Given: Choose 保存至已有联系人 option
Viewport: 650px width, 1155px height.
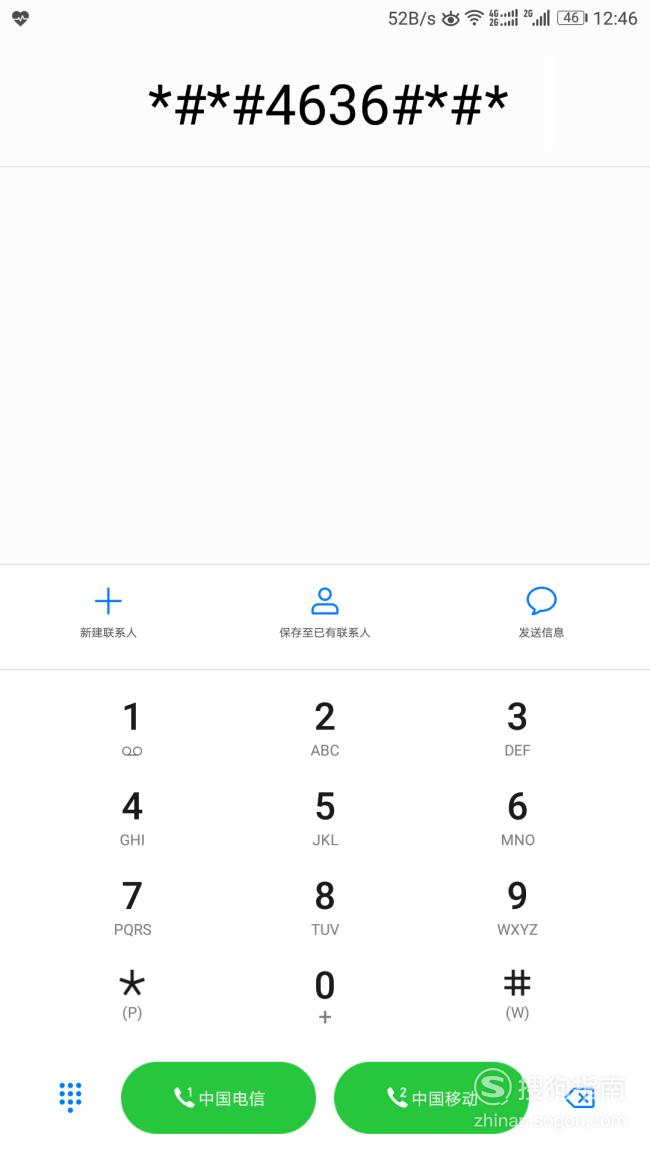Looking at the screenshot, I should pos(324,613).
